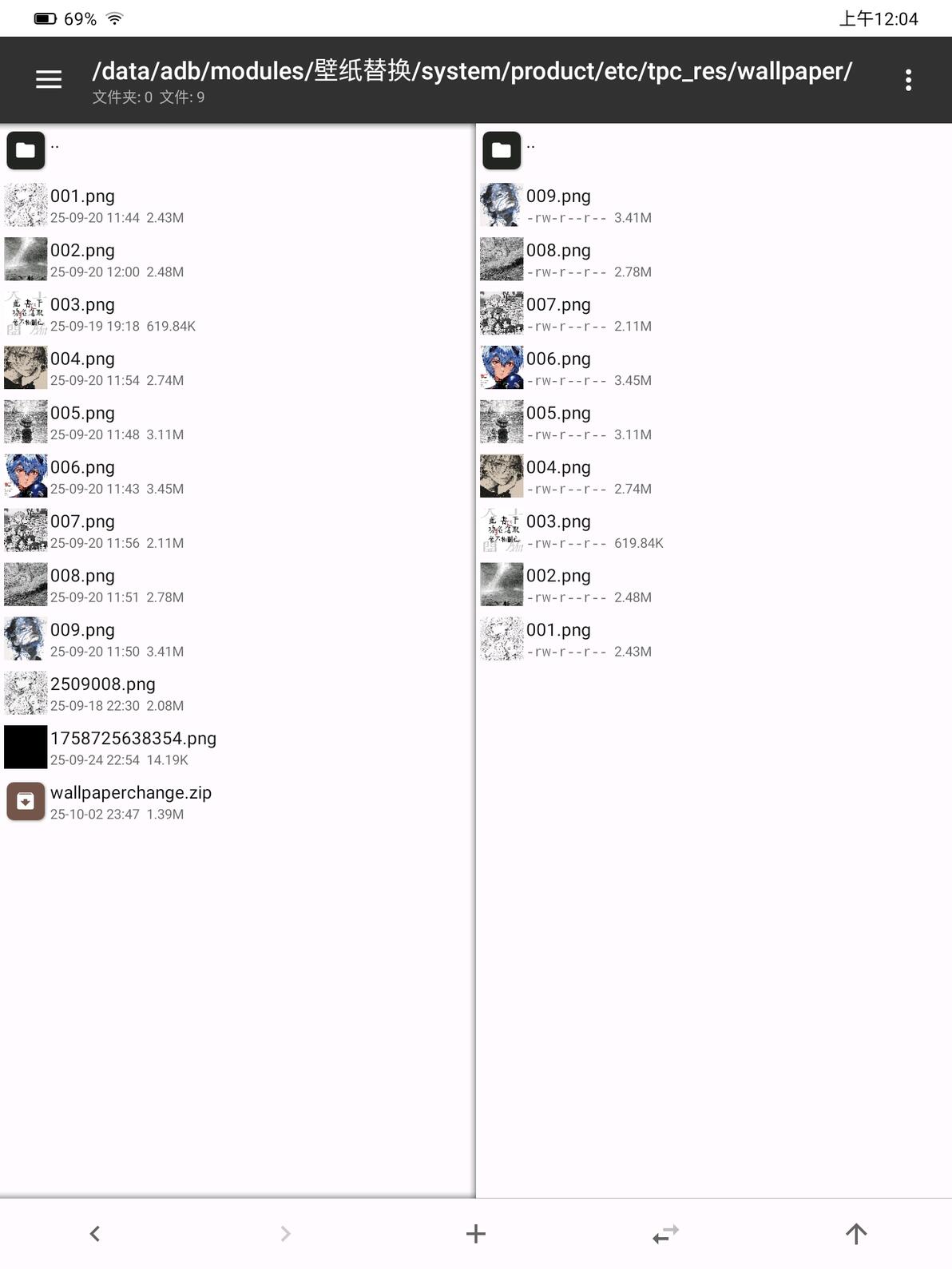Open 001.png dated 25-09-20 11:44
The height and width of the screenshot is (1269, 952).
pyautogui.click(x=82, y=205)
